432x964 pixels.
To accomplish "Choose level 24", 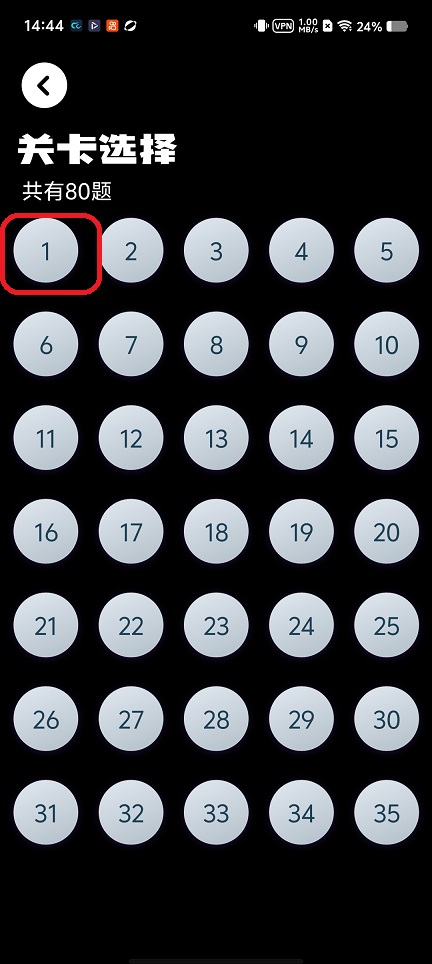I will (301, 625).
